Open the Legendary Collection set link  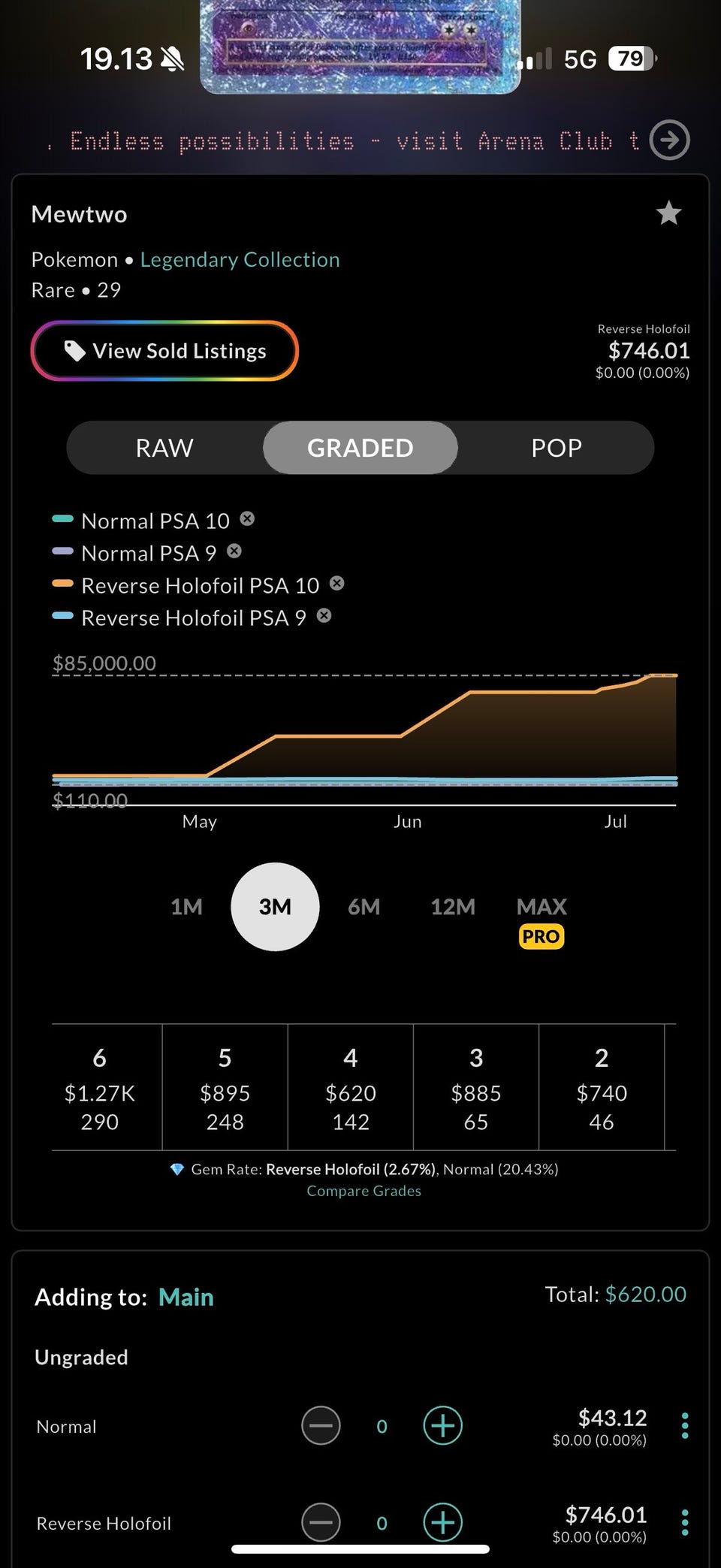click(240, 259)
